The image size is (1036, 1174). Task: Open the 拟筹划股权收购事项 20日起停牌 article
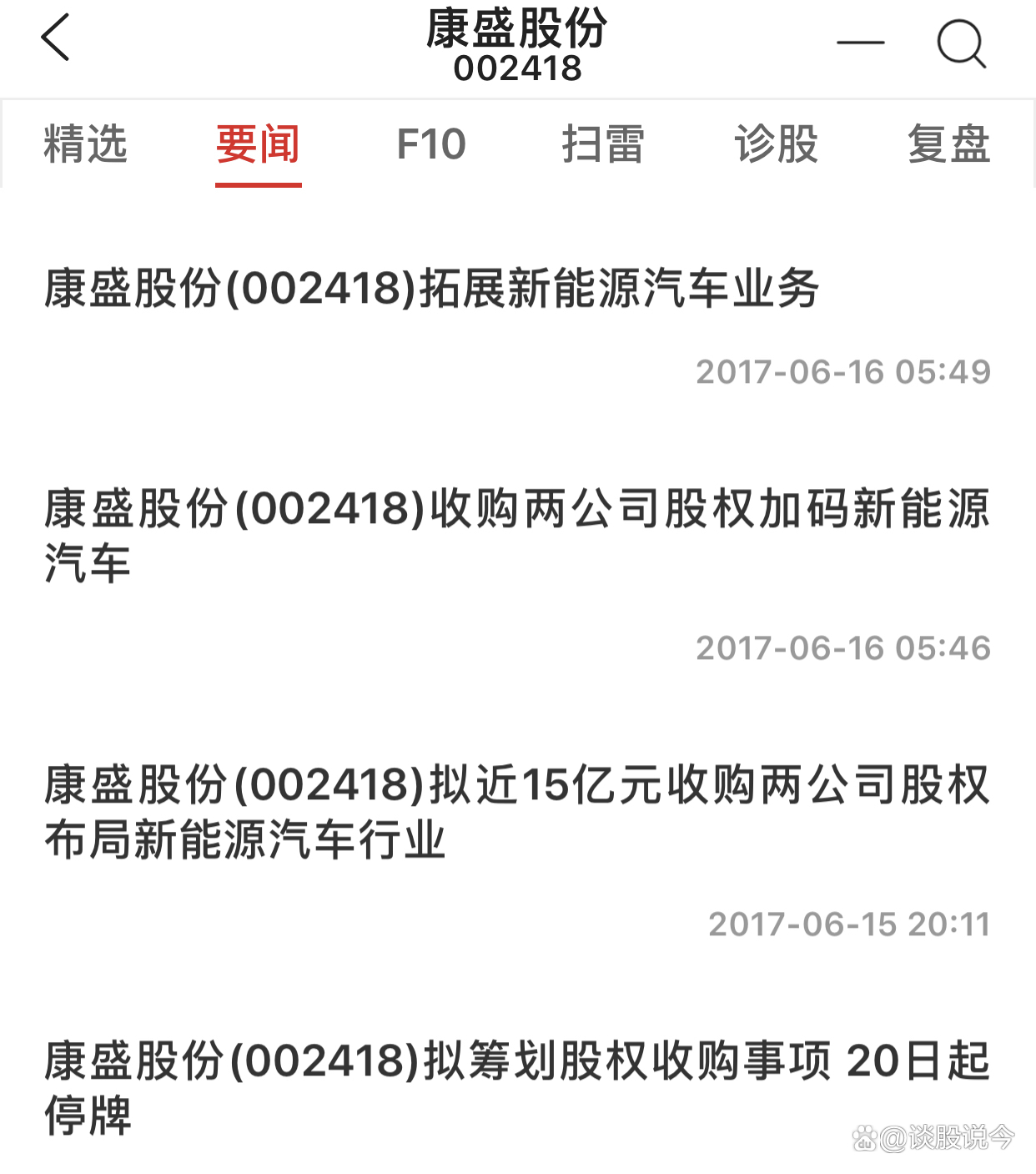pos(517,1083)
